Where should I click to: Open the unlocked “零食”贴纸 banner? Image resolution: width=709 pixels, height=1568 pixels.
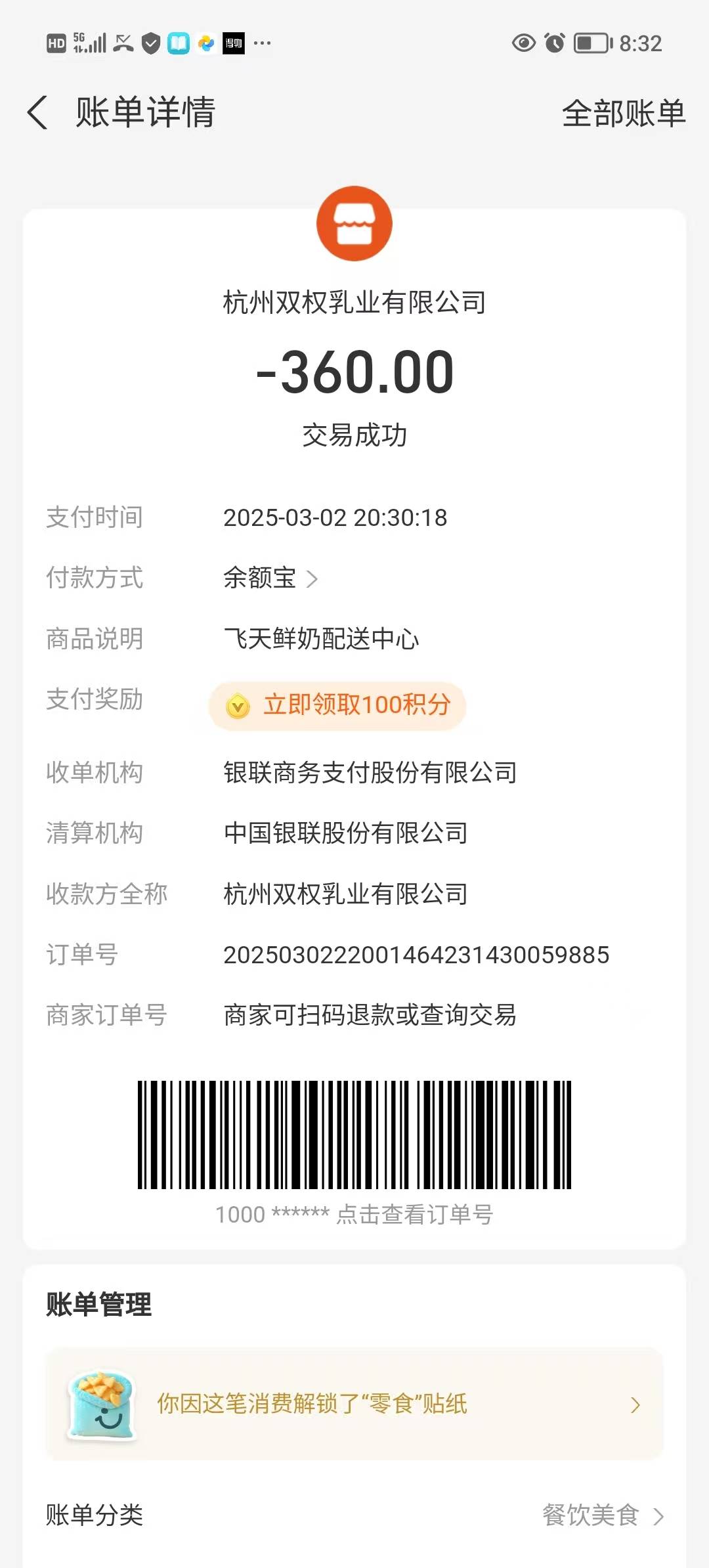pos(354,1404)
